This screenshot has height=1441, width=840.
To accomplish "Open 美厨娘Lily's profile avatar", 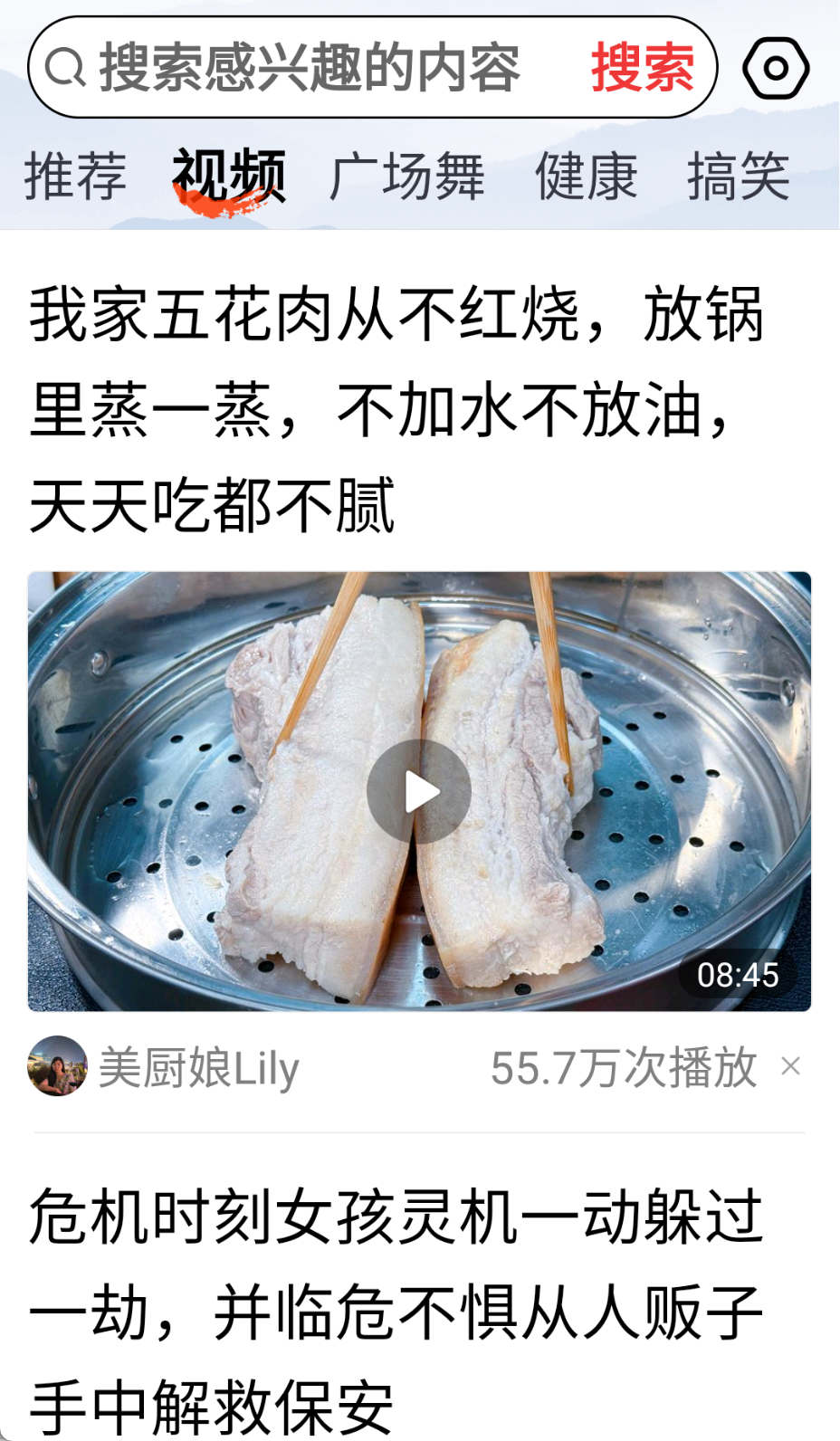I will coord(58,1068).
